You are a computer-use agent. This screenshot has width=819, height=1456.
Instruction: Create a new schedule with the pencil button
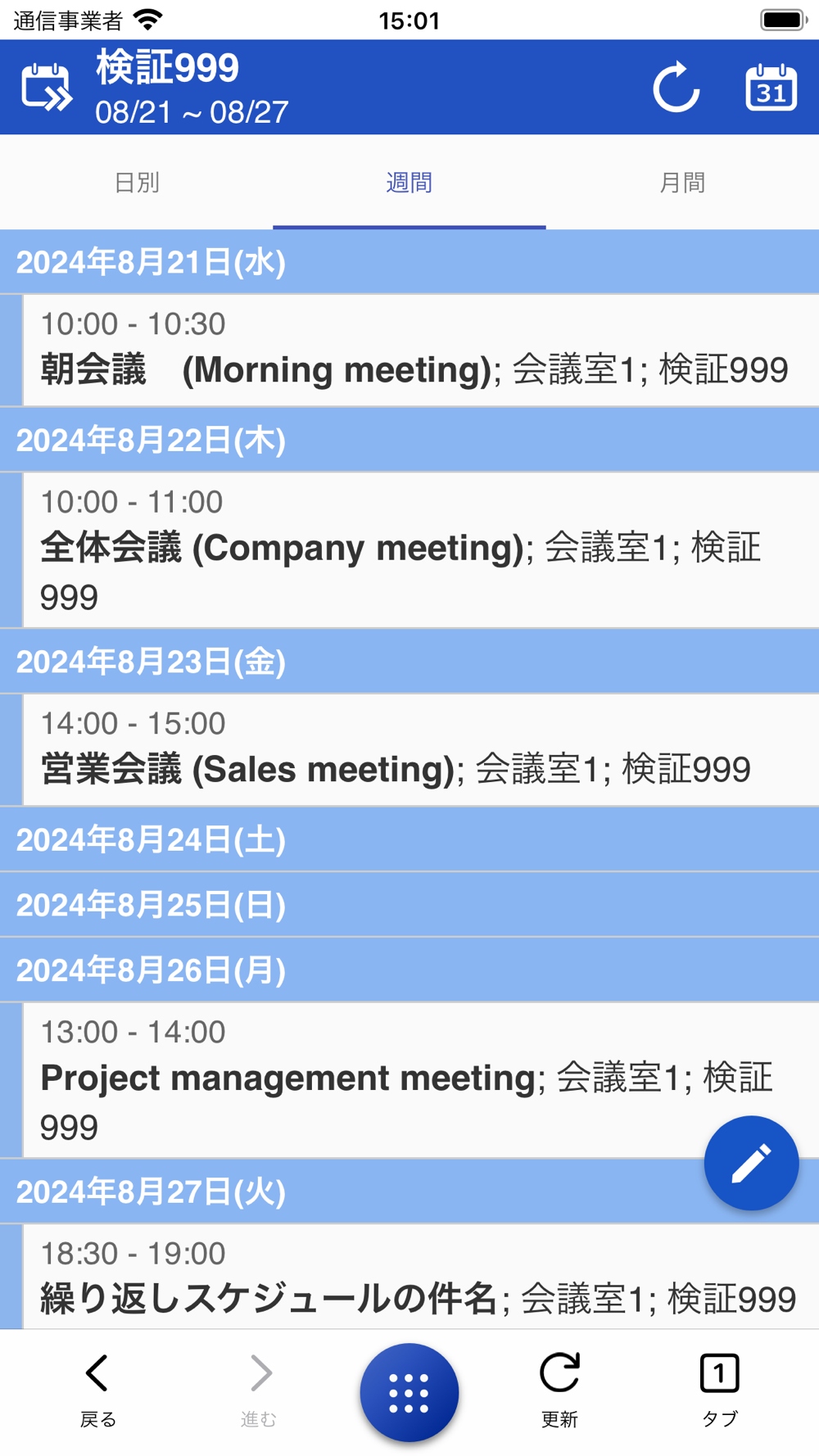tap(751, 1163)
